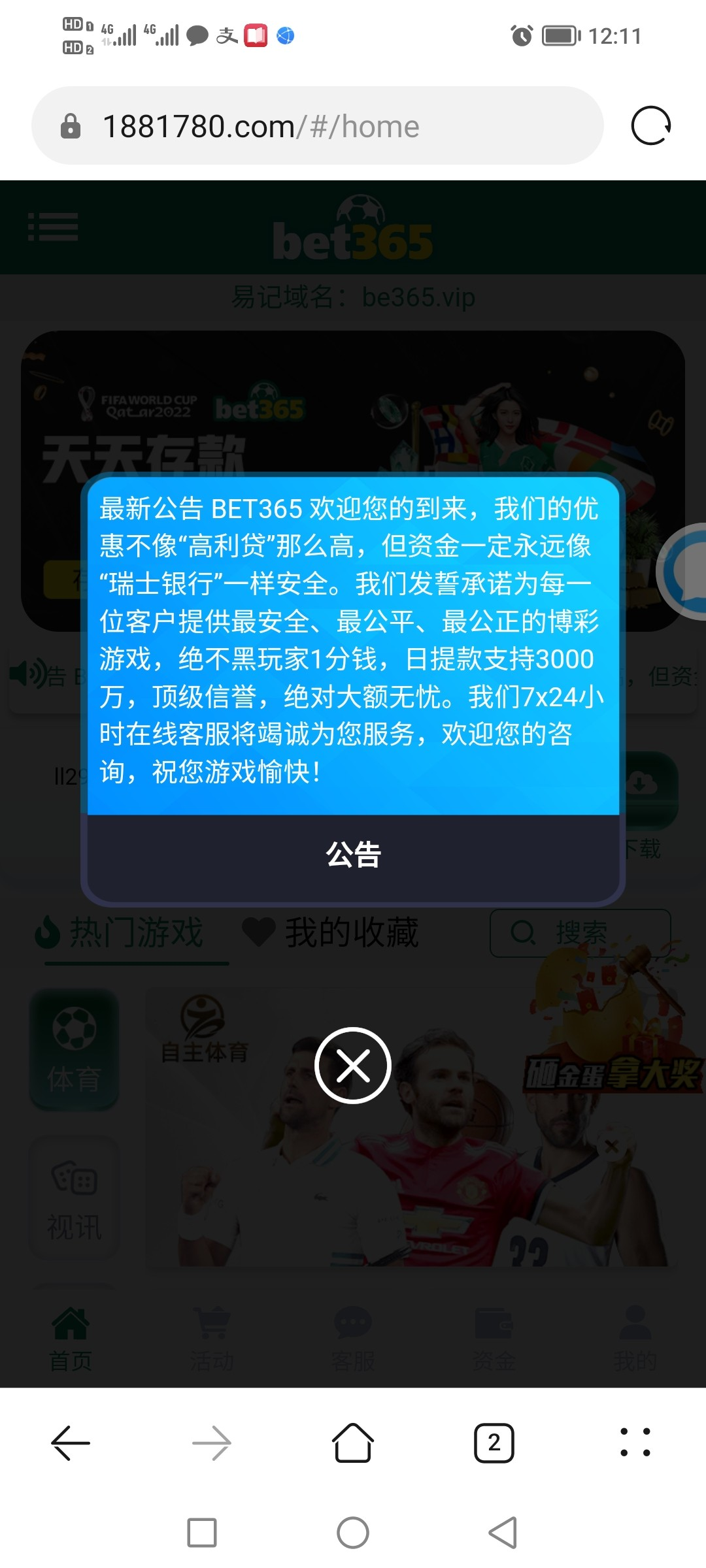Open the browser more-options menu
Image resolution: width=706 pixels, height=1568 pixels.
click(x=635, y=1443)
